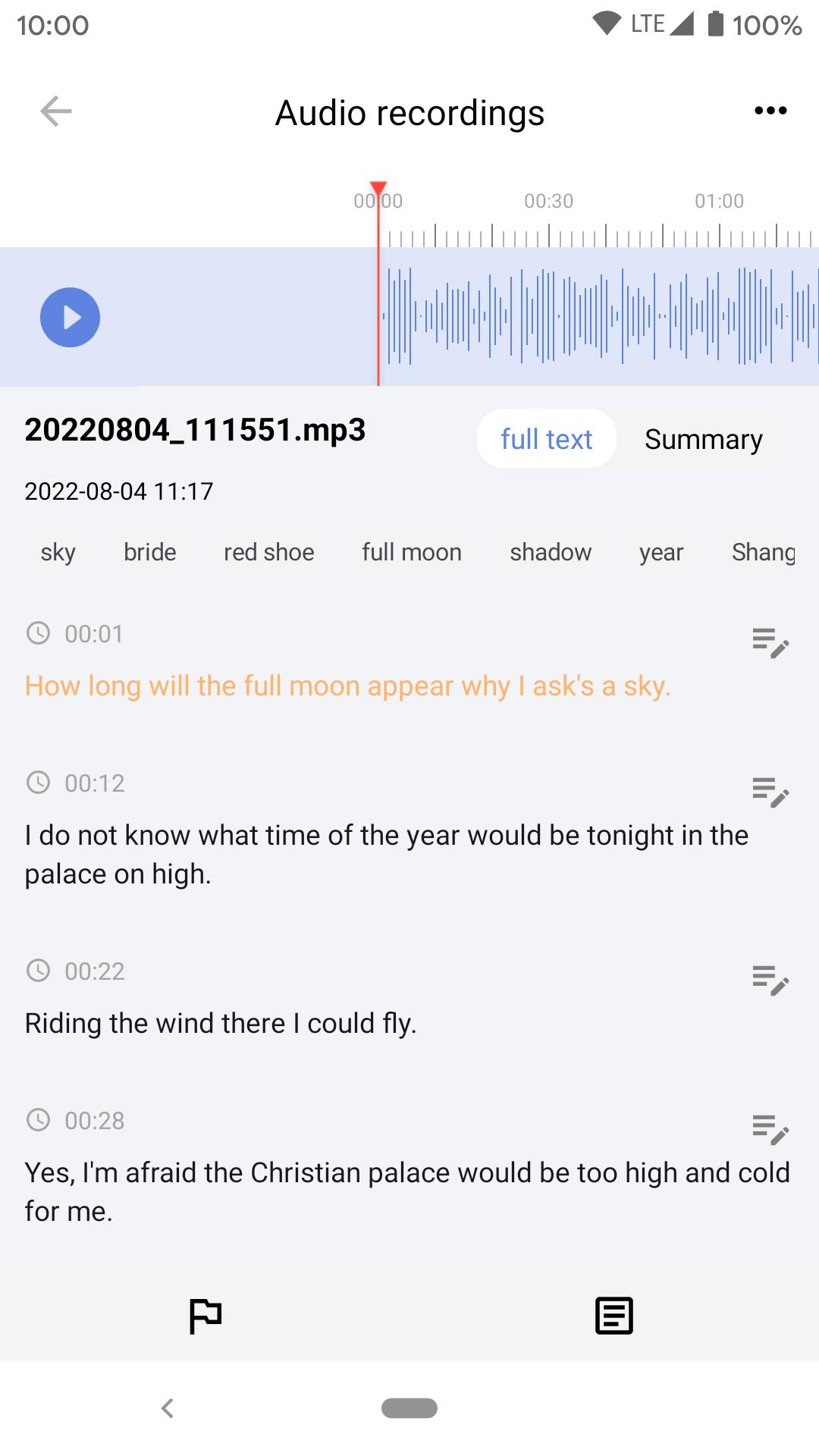The width and height of the screenshot is (819, 1456).
Task: Tap the home pill in navigation bar
Action: click(409, 1408)
